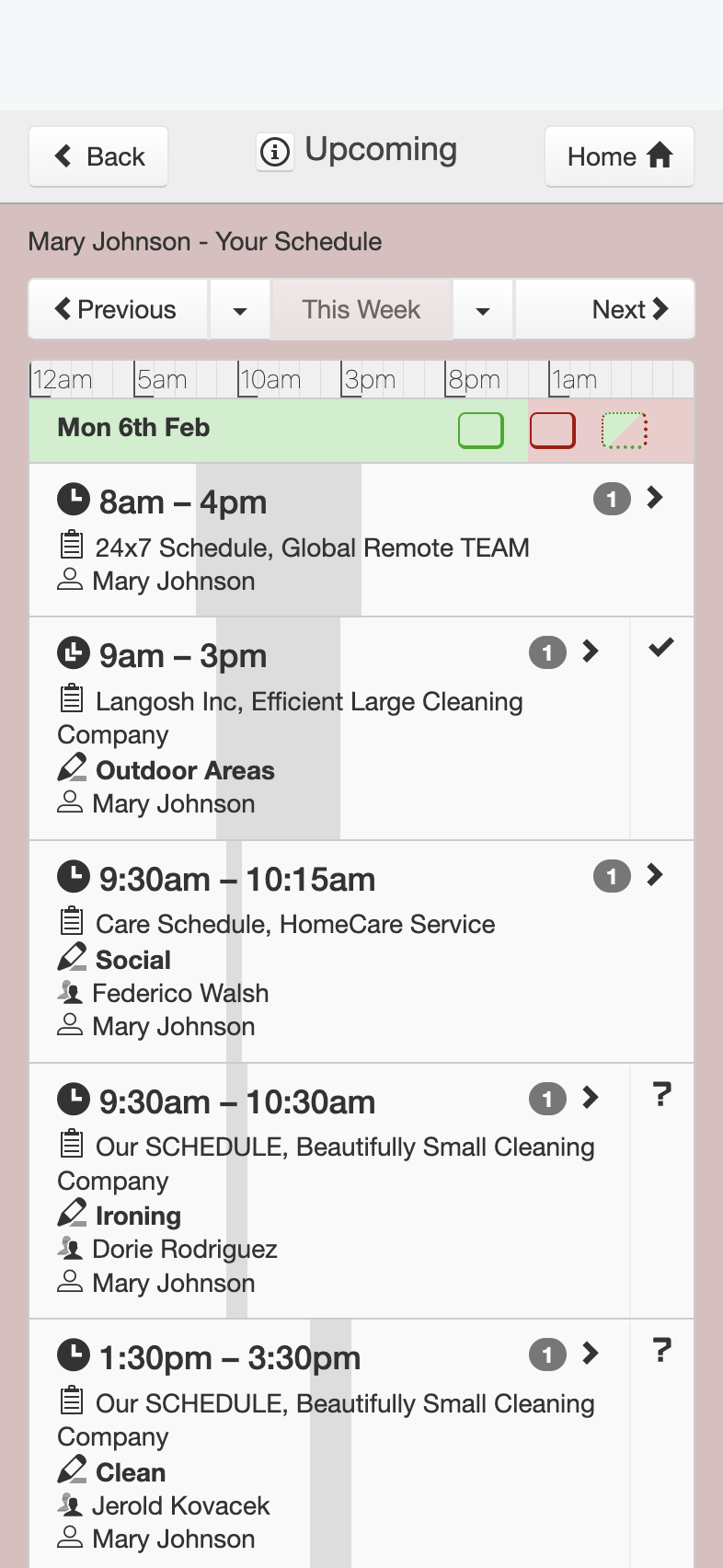723x1568 pixels.
Task: Open the info icon beside Upcoming
Action: (274, 152)
